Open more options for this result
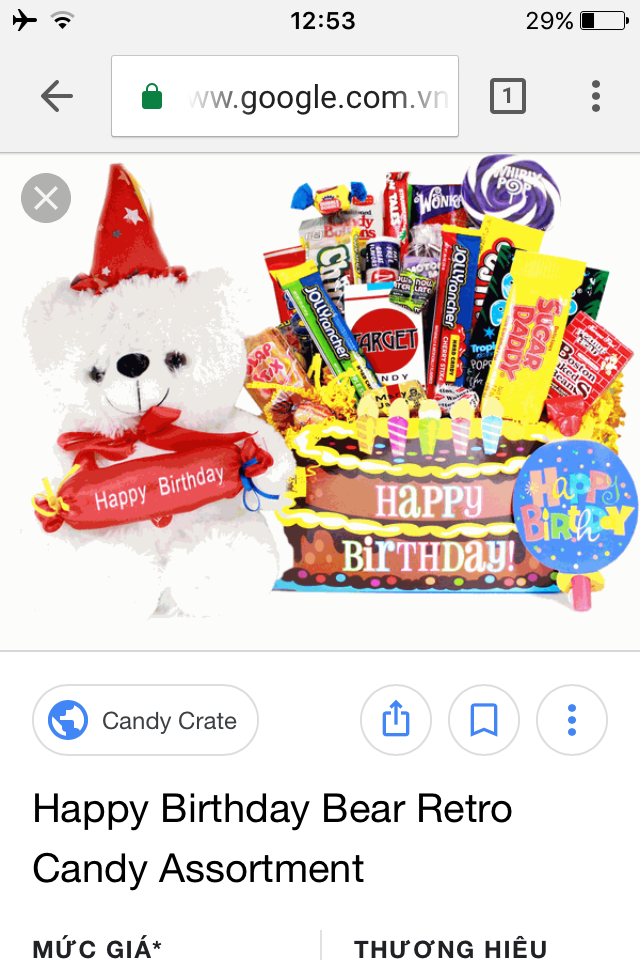 572,720
